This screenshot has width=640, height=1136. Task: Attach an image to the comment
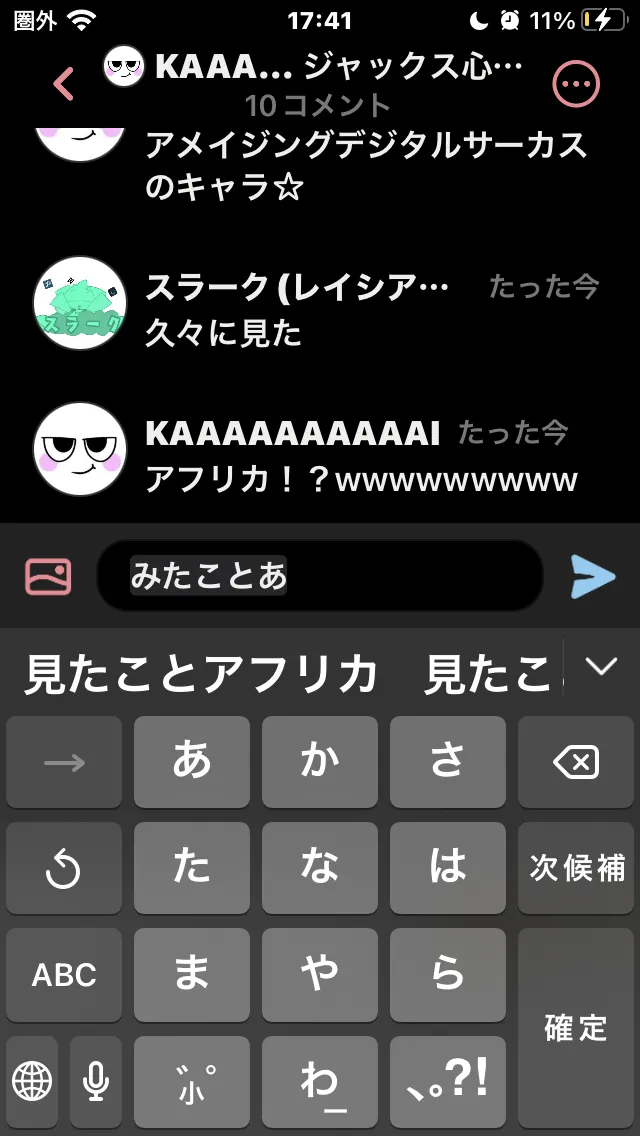click(49, 577)
